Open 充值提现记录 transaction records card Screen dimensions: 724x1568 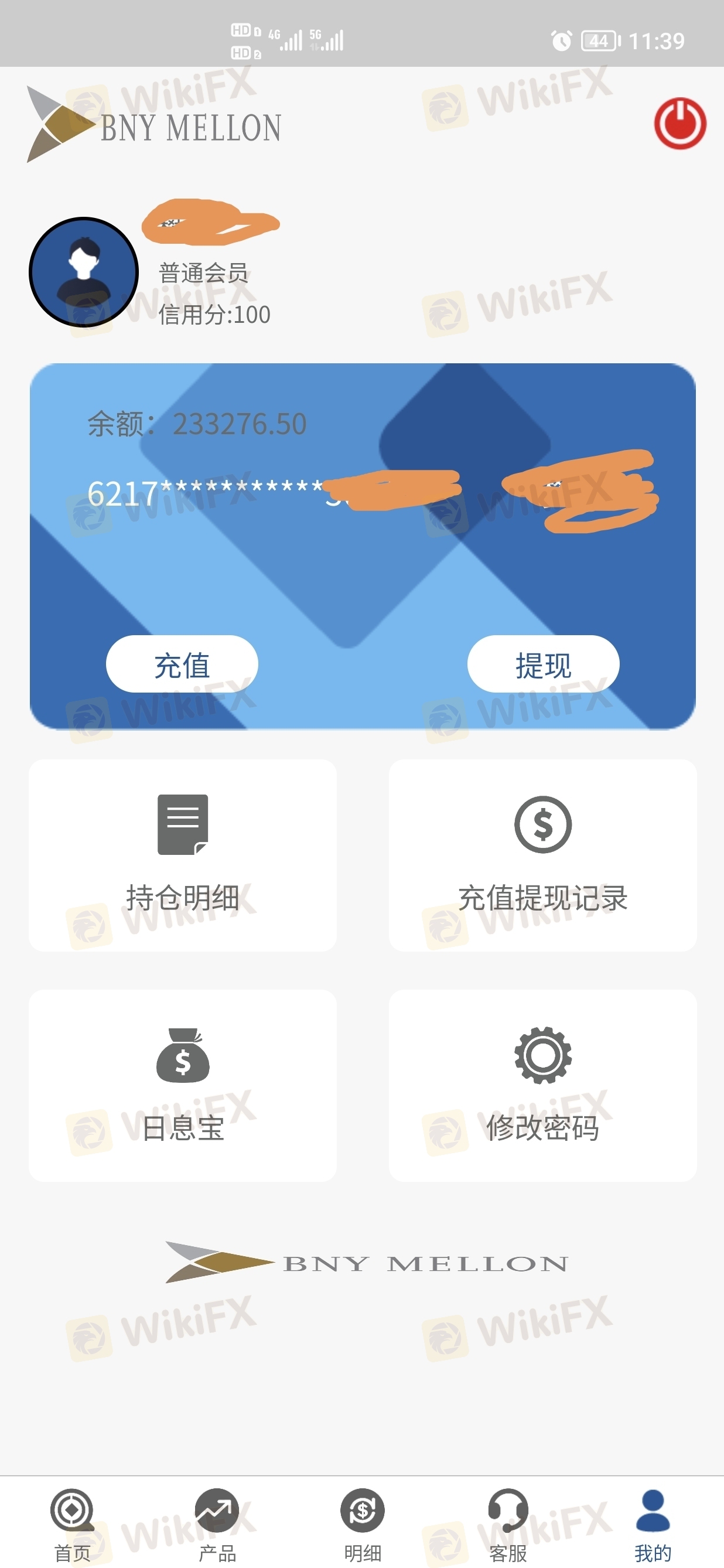[x=542, y=855]
